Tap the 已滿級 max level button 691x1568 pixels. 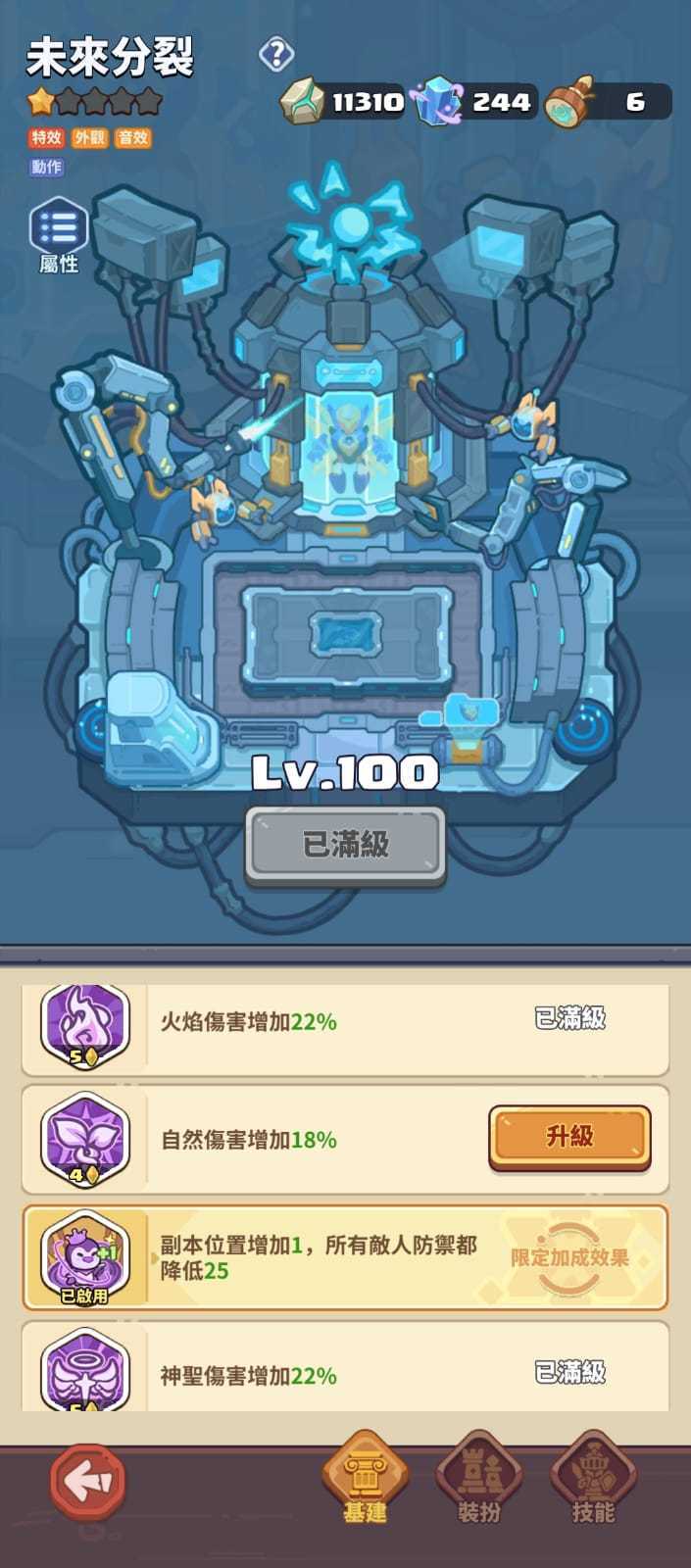point(345,844)
